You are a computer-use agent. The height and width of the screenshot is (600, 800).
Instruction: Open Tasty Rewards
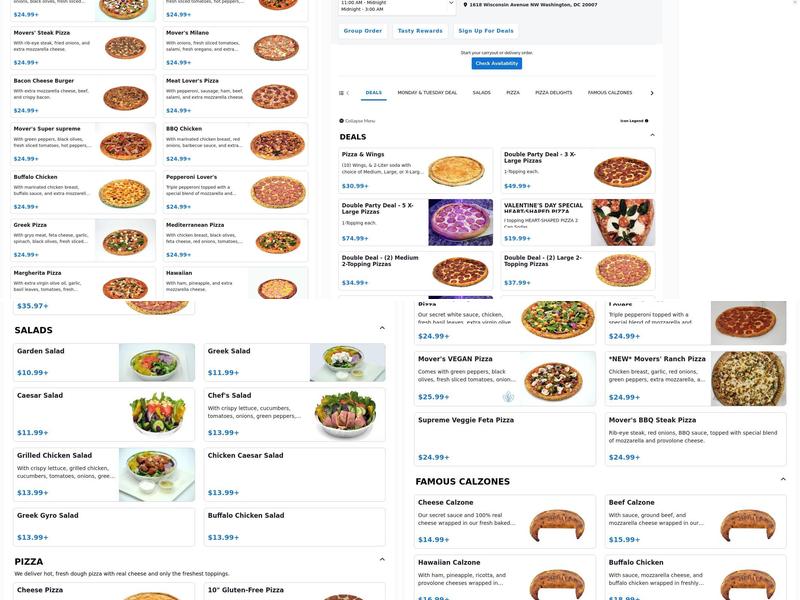coord(420,31)
